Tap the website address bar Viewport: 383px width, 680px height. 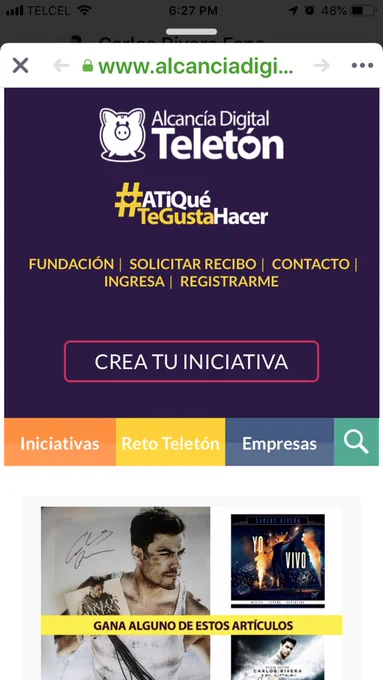pos(188,66)
